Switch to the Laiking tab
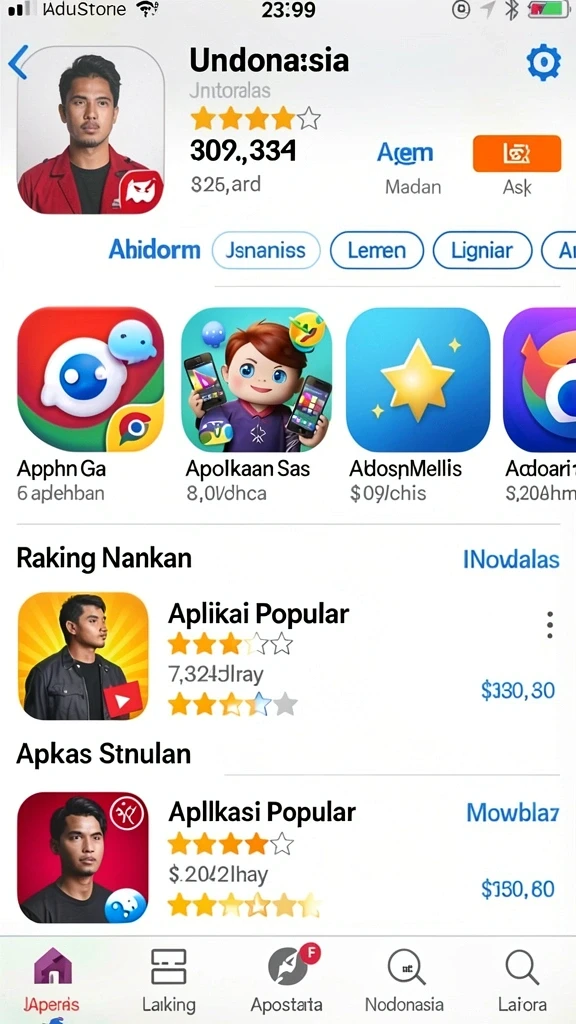 pyautogui.click(x=169, y=980)
